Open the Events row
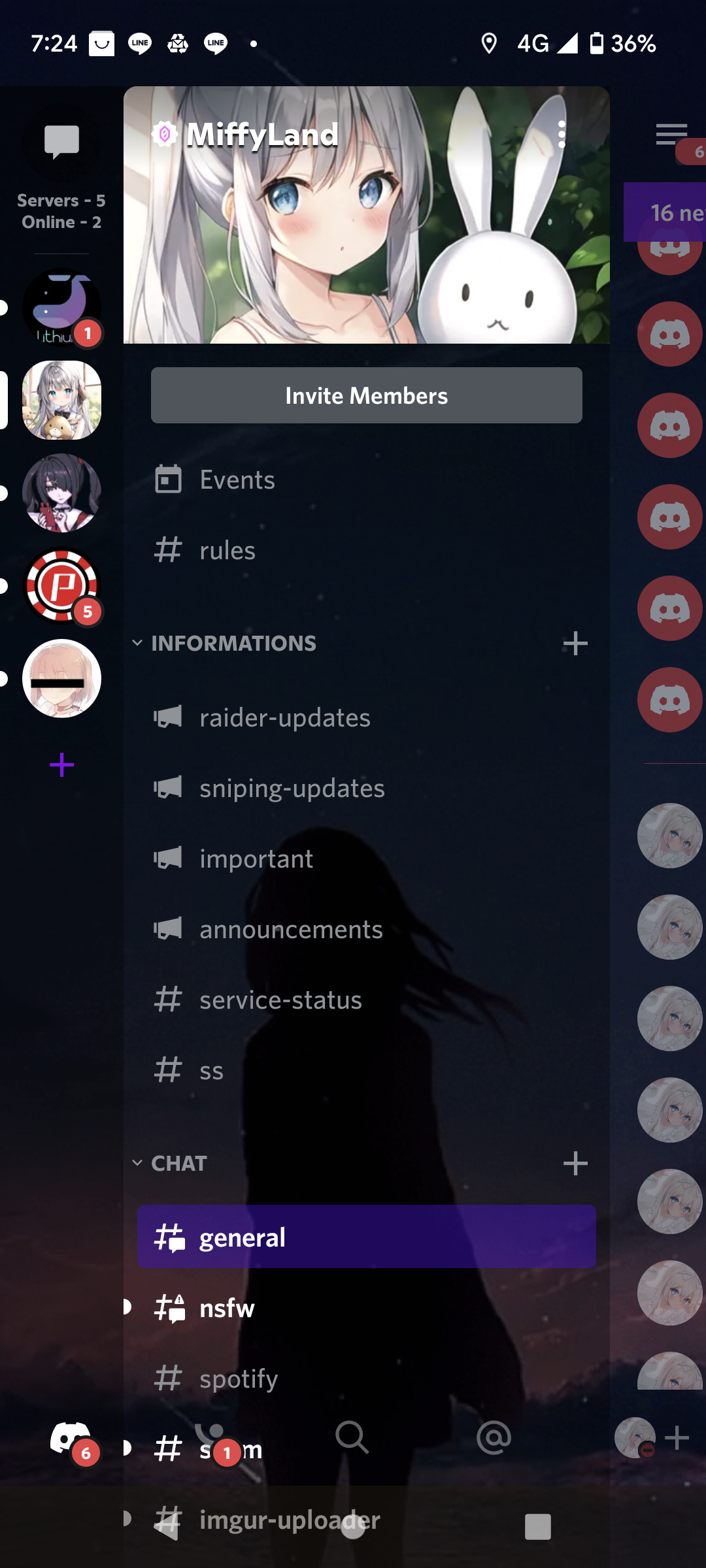Image resolution: width=706 pixels, height=1568 pixels. (x=237, y=480)
